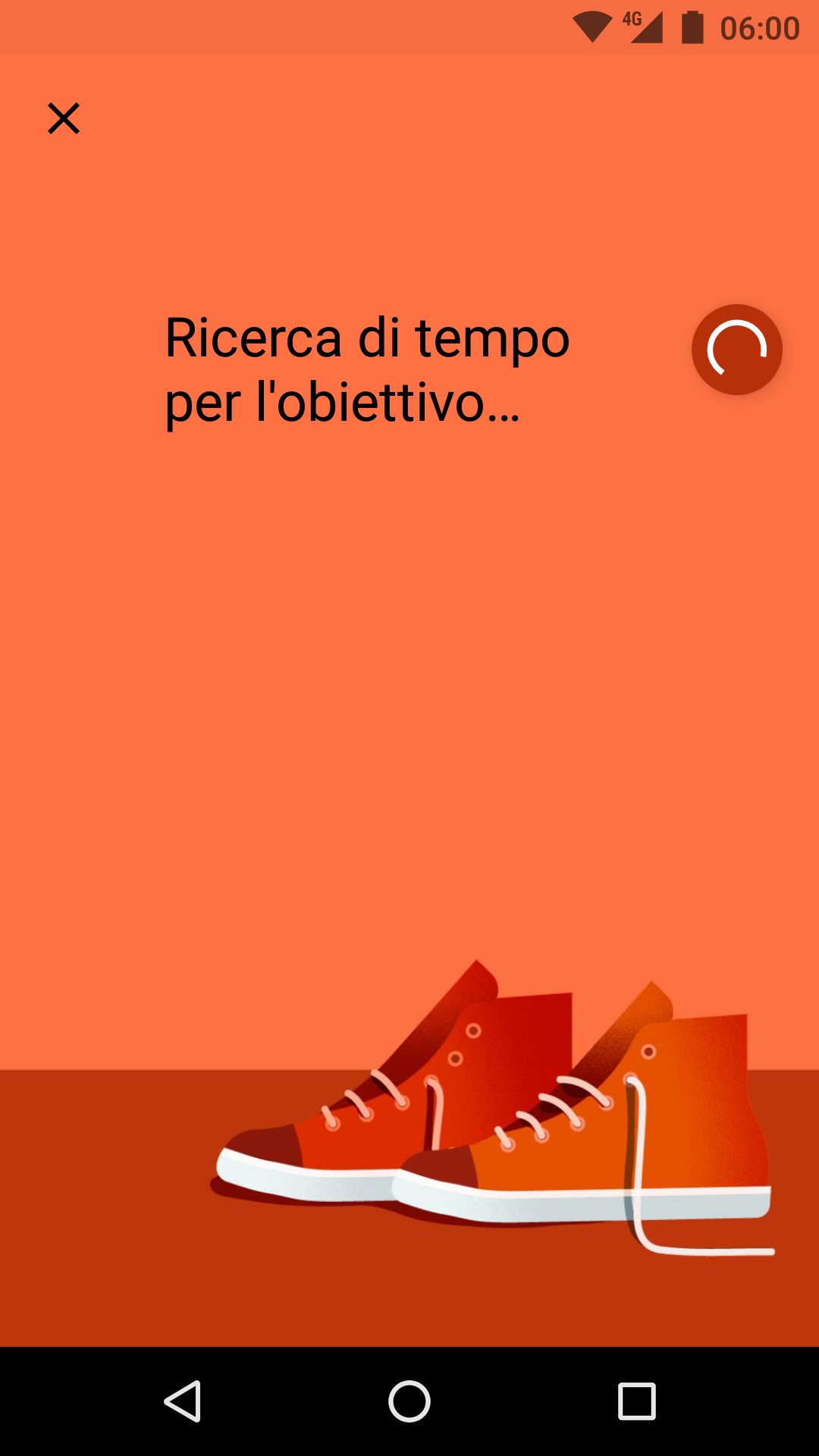Open the recent apps overview

[637, 1401]
